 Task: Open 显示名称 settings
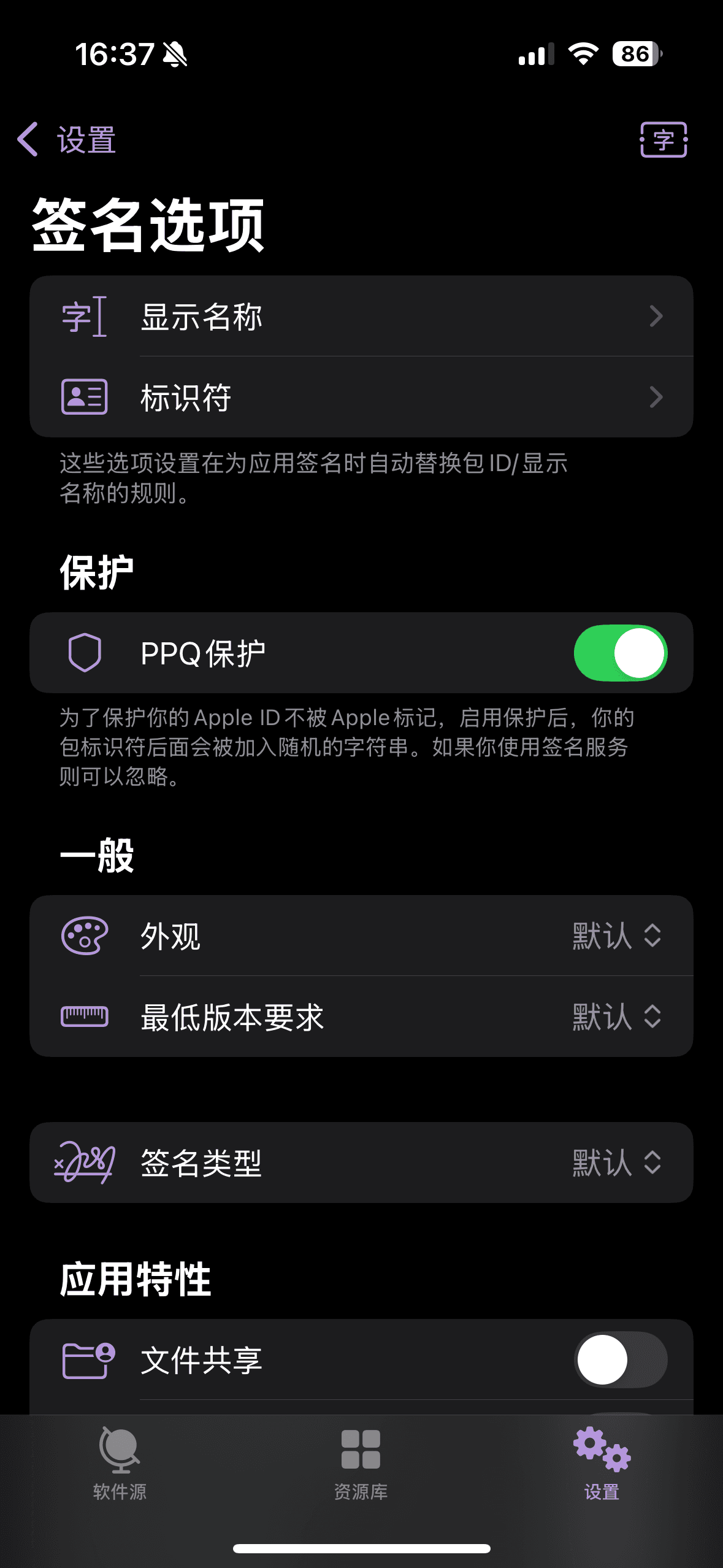[x=361, y=317]
